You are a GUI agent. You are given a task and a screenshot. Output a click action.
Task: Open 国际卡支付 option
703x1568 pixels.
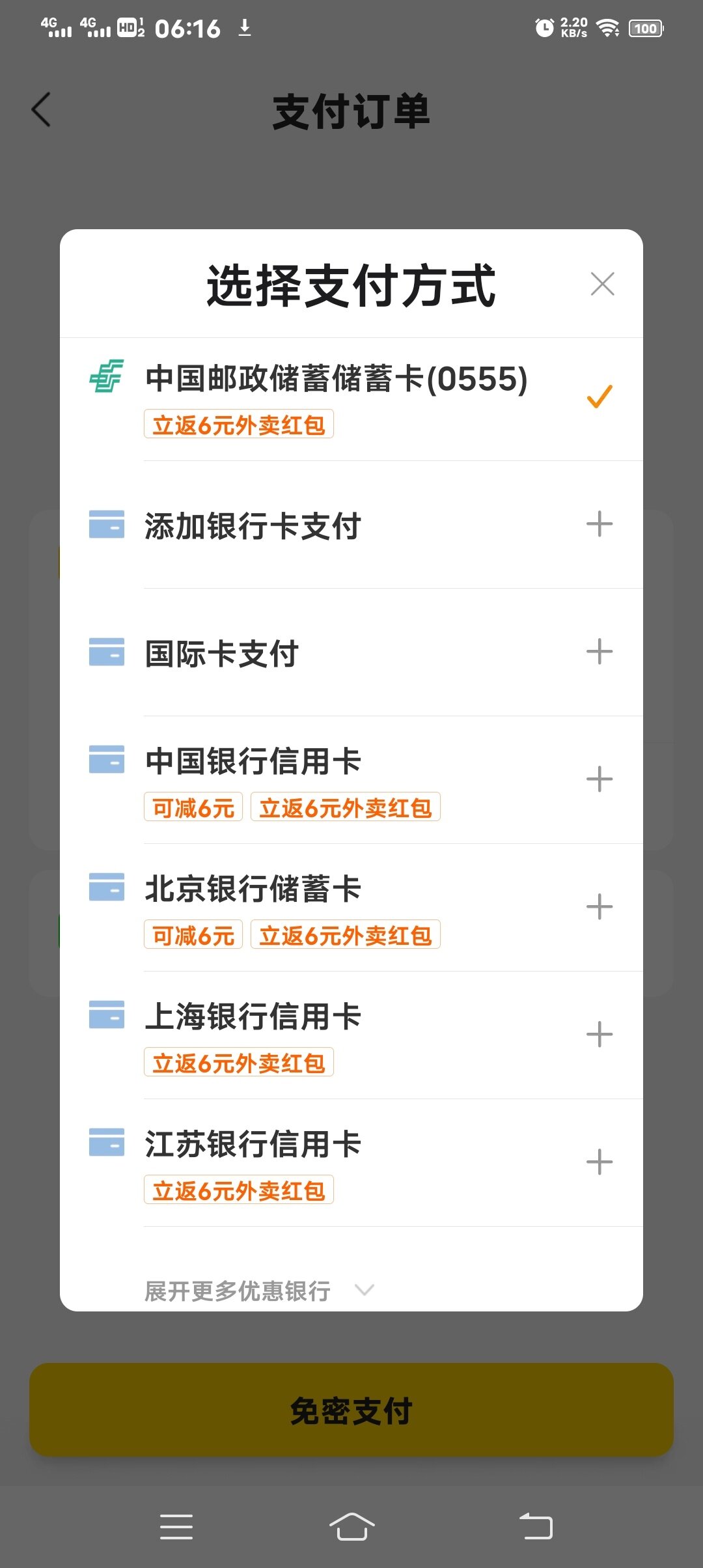(351, 652)
